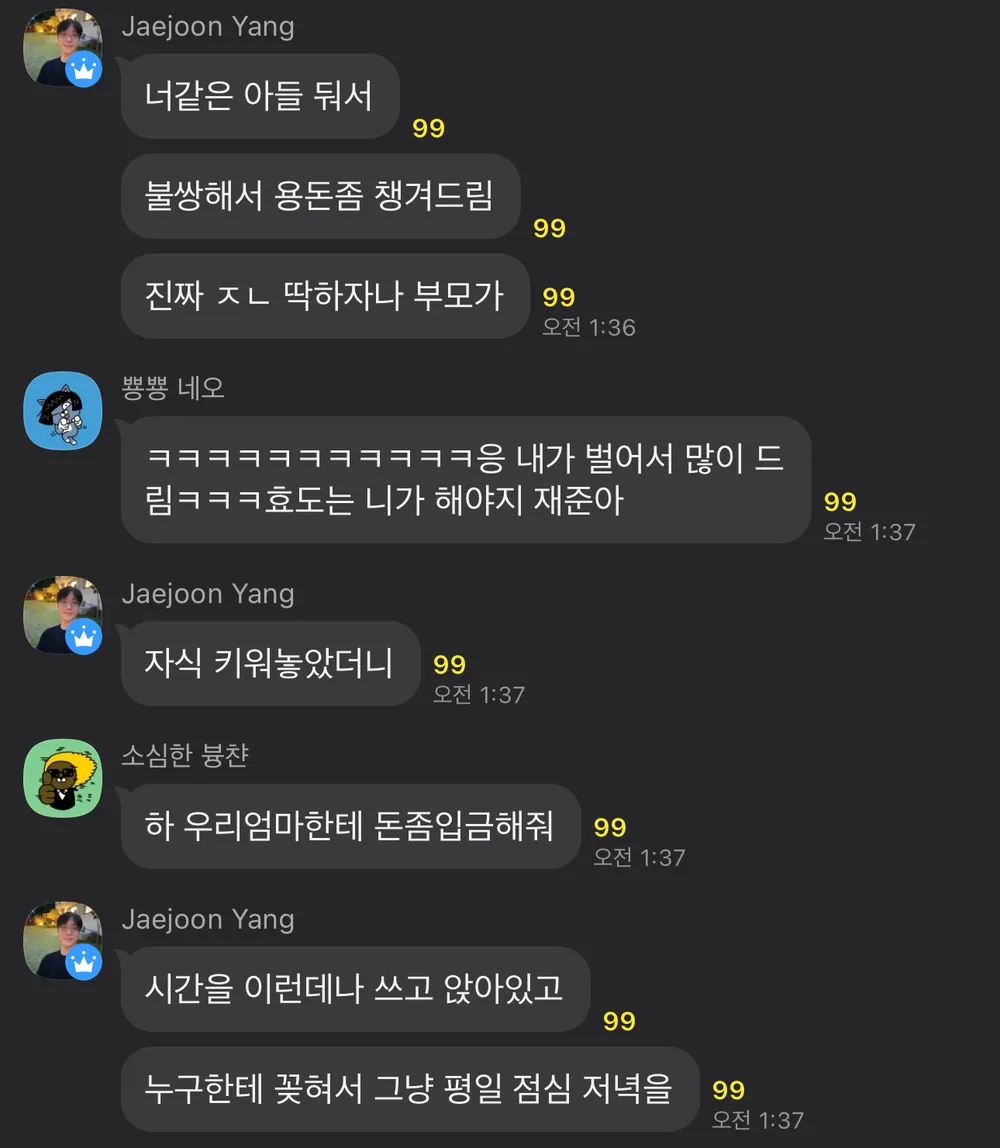View 소심한 븋챤's profile picture
Image resolution: width=1000 pixels, height=1148 pixels.
pyautogui.click(x=62, y=777)
